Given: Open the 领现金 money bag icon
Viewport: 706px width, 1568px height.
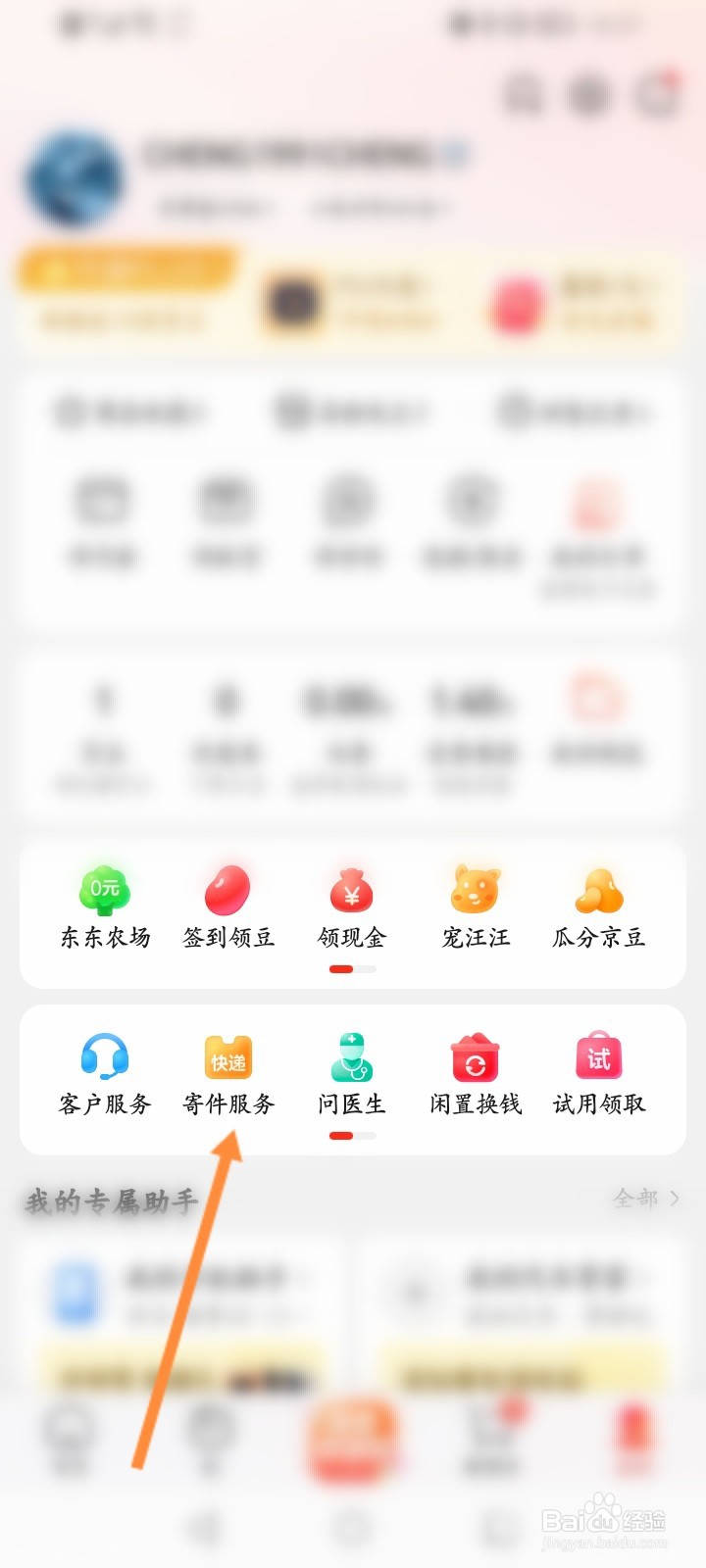Looking at the screenshot, I should point(351,892).
